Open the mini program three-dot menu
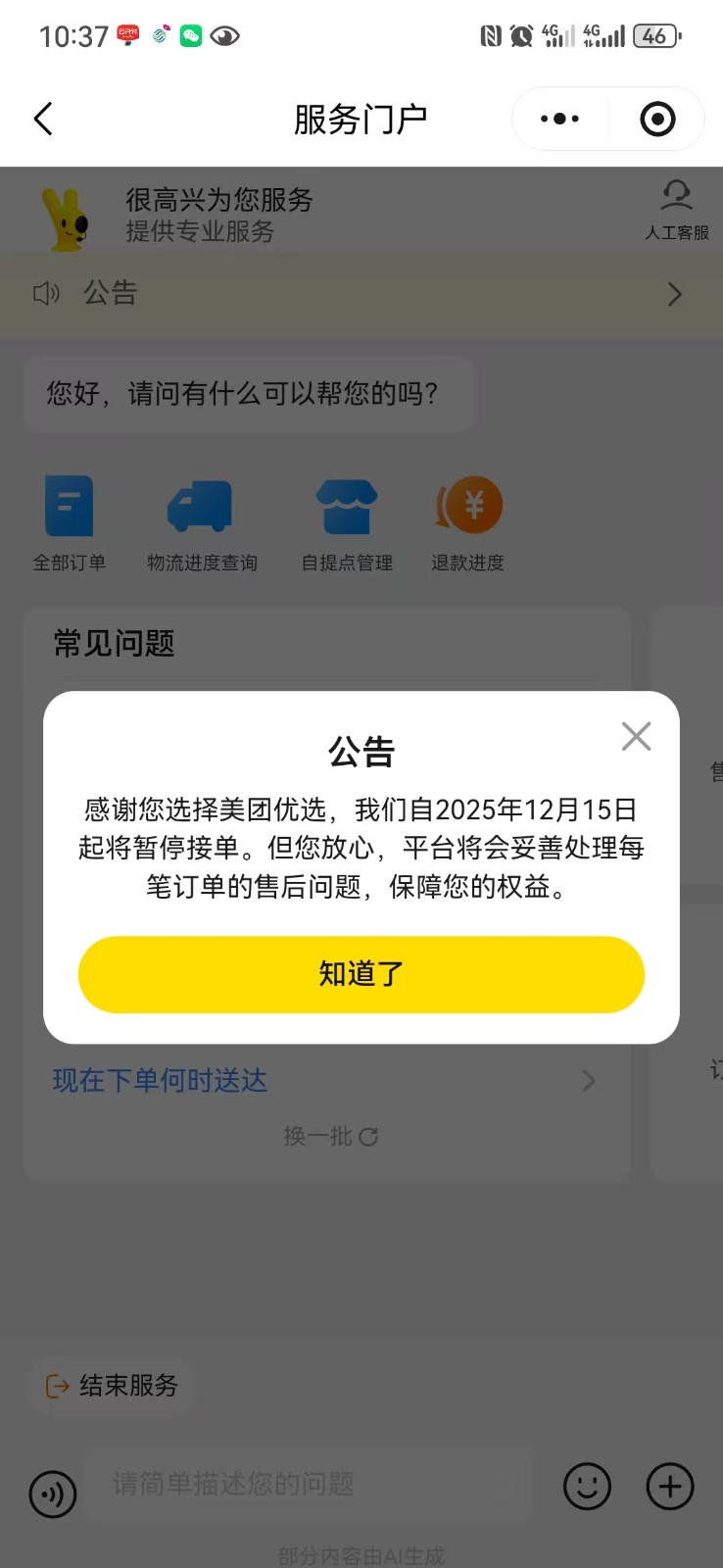This screenshot has height=1568, width=723. tap(559, 120)
